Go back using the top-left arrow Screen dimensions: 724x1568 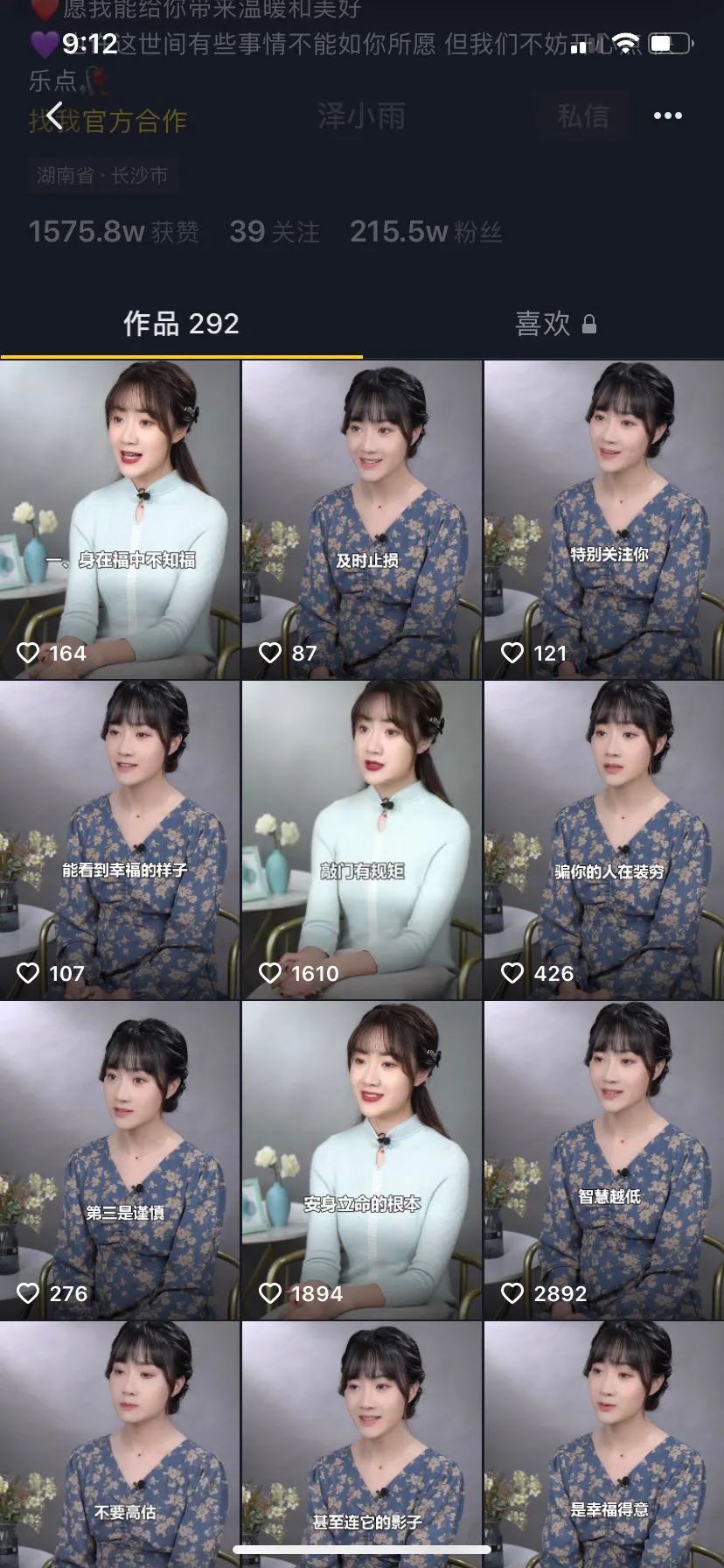pyautogui.click(x=54, y=115)
